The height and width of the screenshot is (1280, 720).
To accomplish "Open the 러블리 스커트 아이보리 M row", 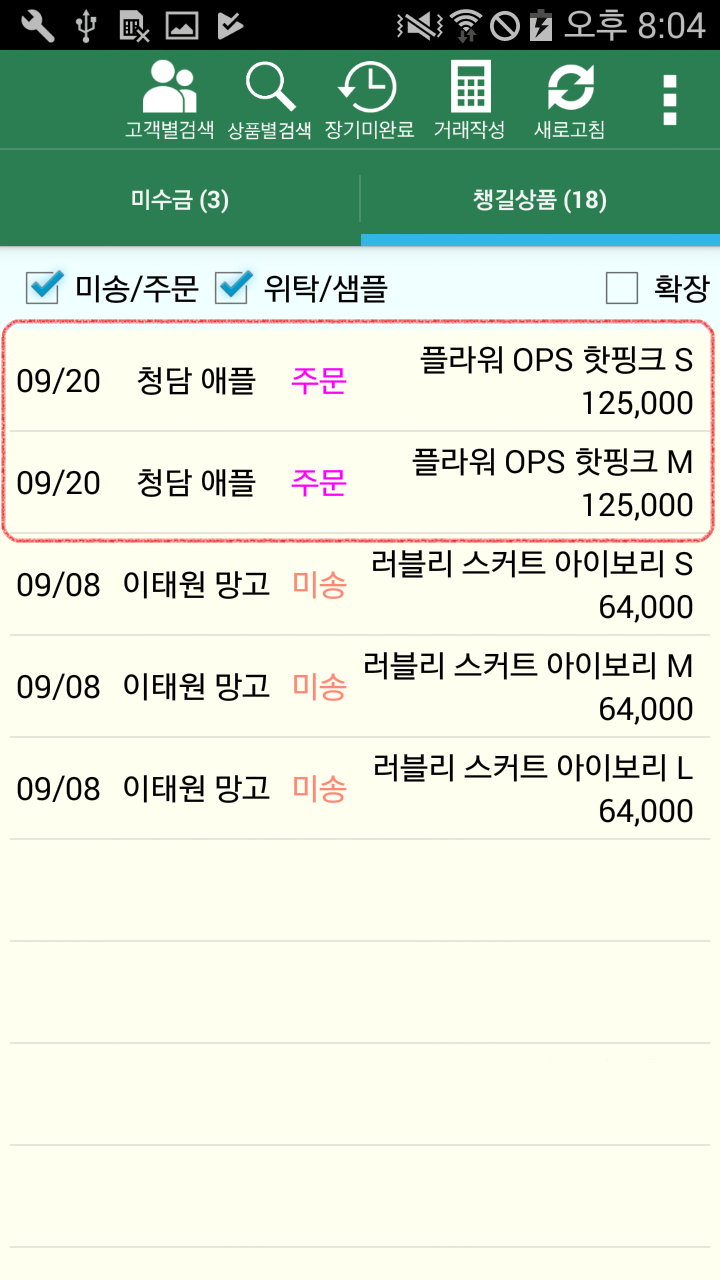I will pyautogui.click(x=360, y=687).
